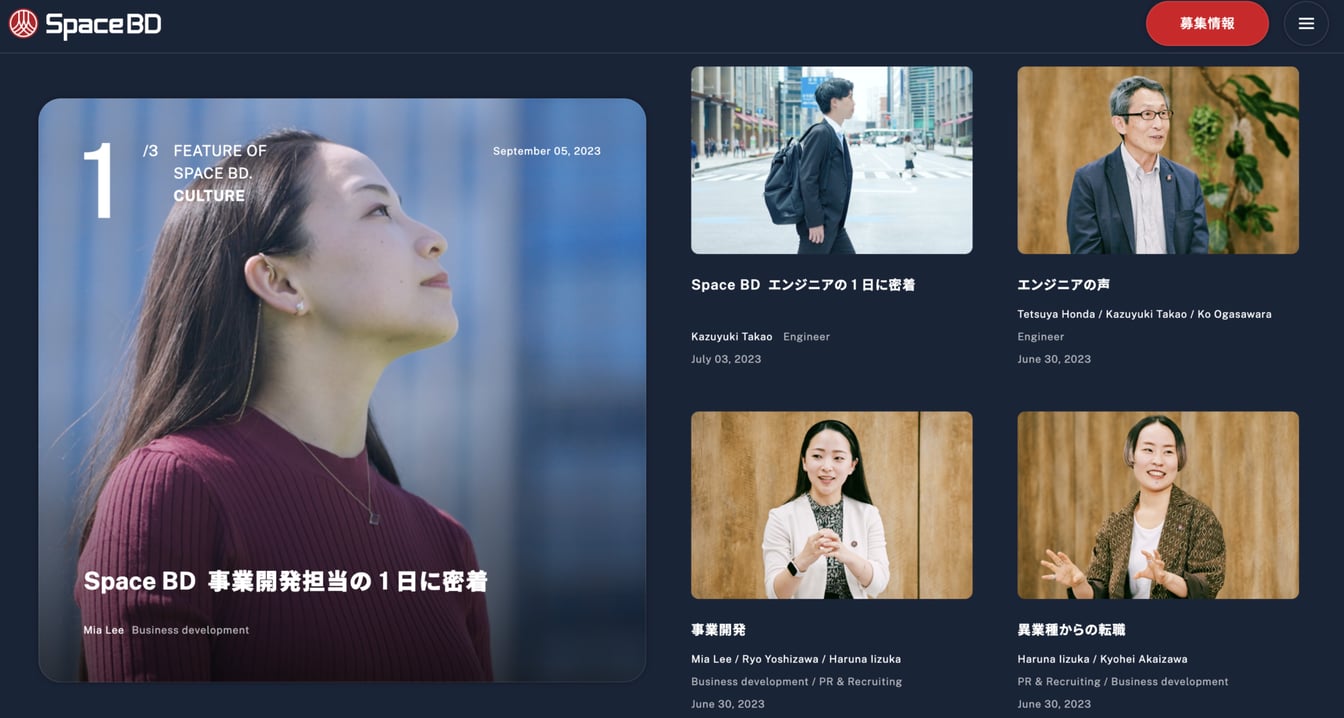Open 異業種からの転職 article card
Image resolution: width=1344 pixels, height=718 pixels.
click(x=1157, y=505)
